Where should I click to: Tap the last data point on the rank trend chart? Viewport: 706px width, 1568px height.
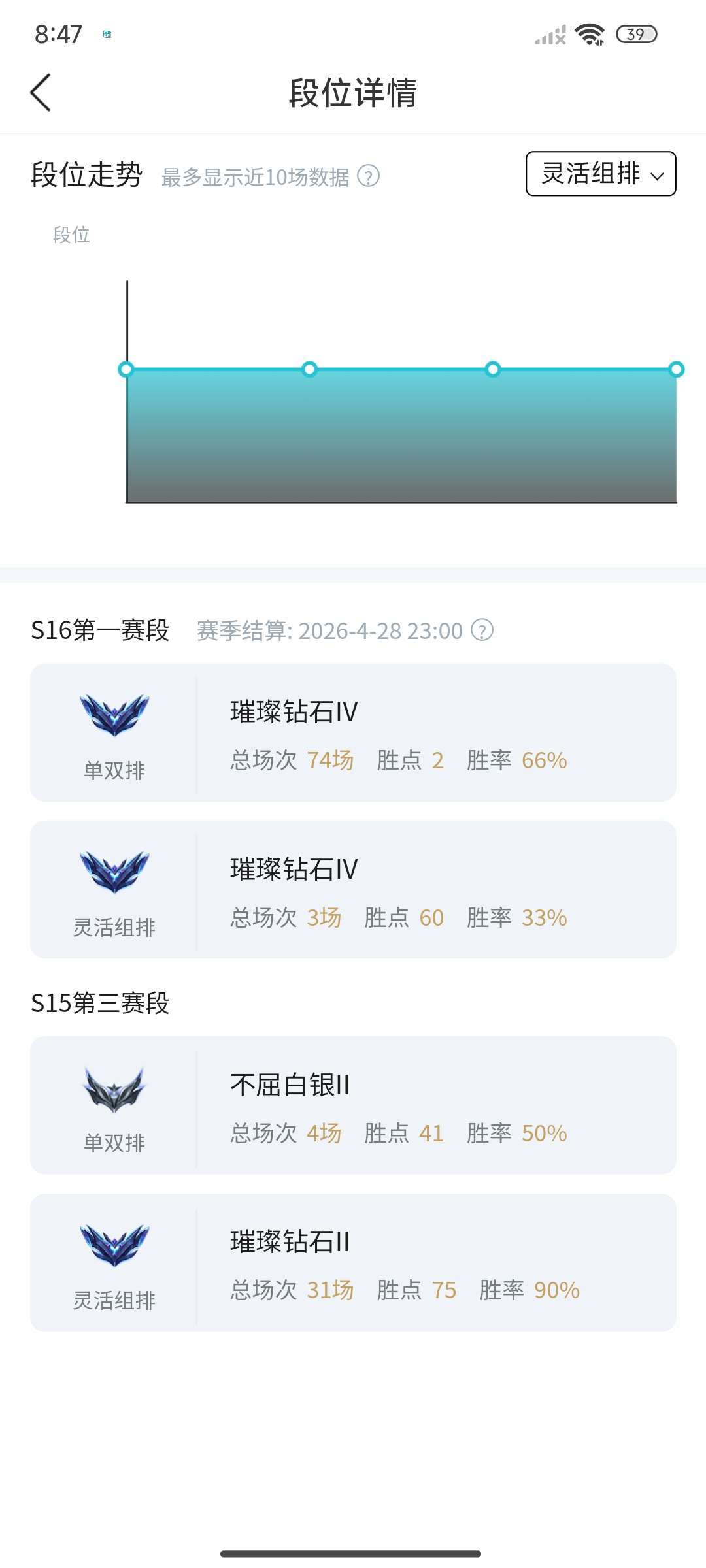(676, 369)
